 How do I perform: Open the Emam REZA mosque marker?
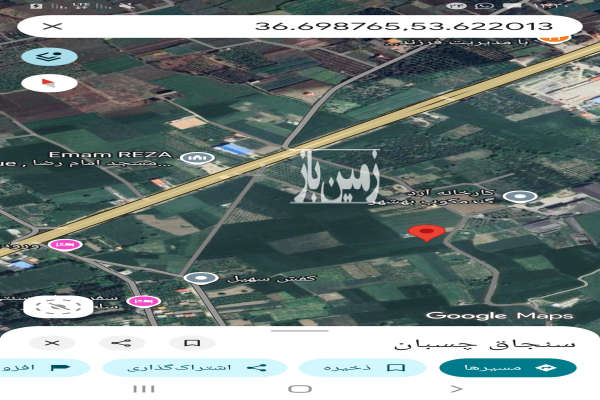coord(195,158)
